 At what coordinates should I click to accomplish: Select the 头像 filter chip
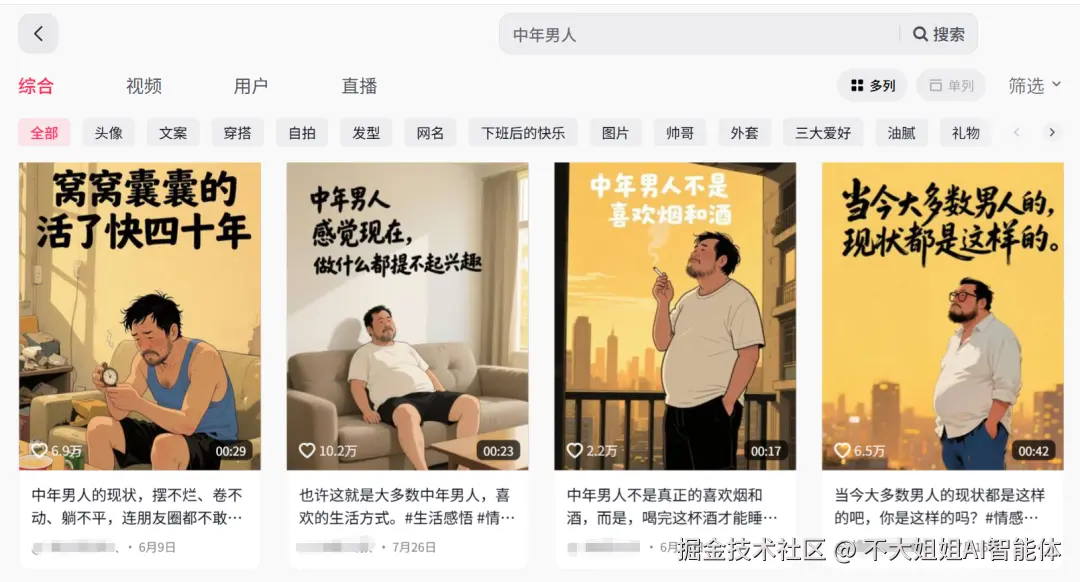tap(109, 133)
